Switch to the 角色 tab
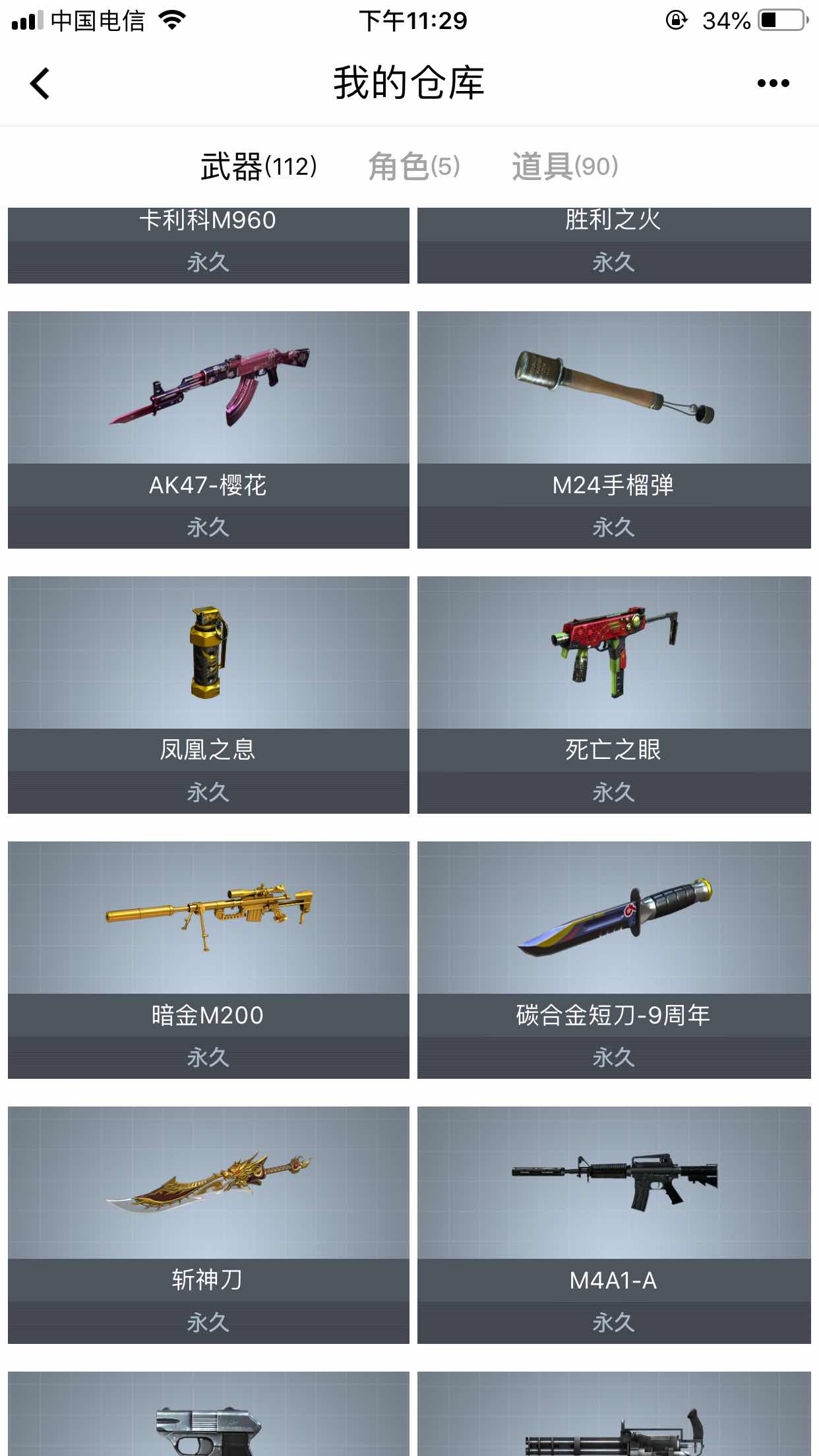Screen dimensions: 819x1456 click(413, 166)
